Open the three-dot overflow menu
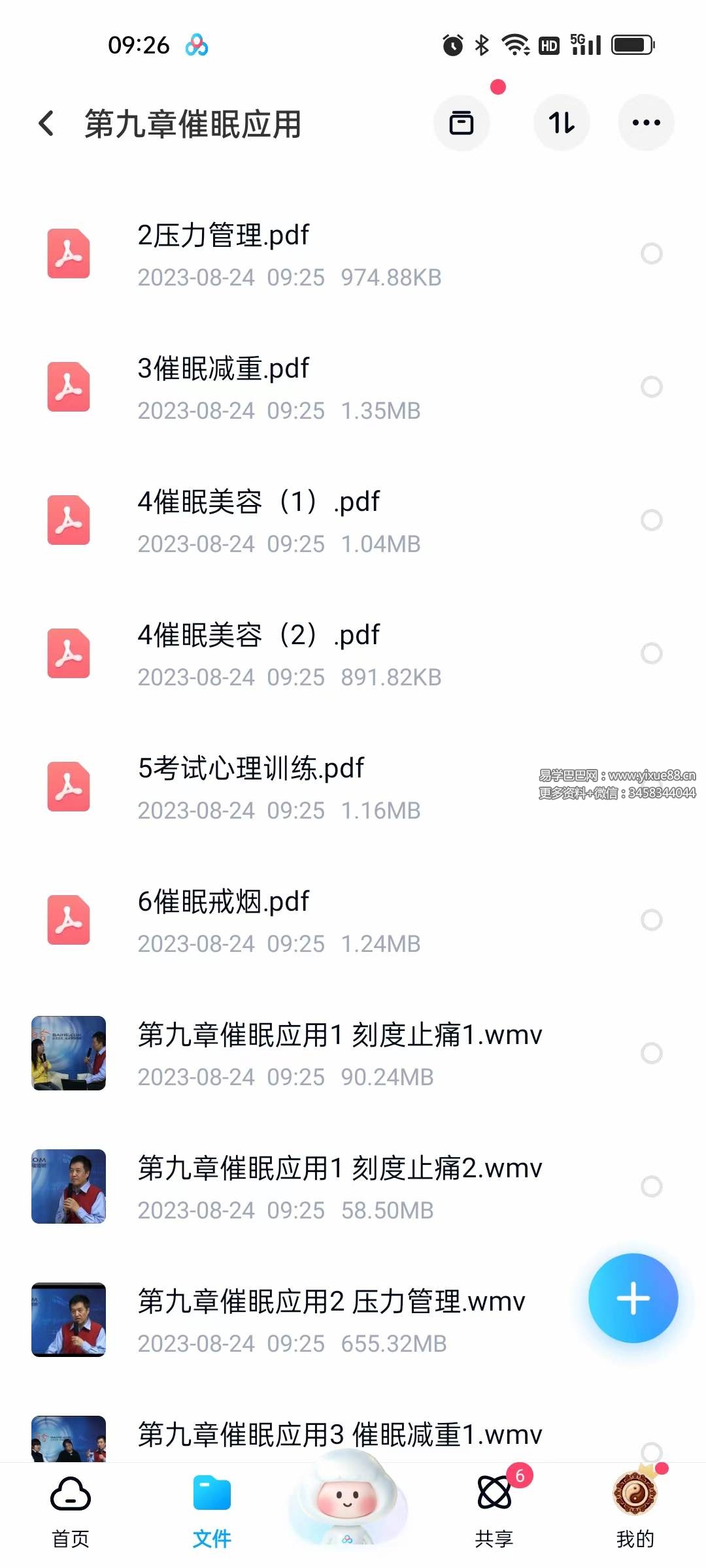This screenshot has width=706, height=1568. tap(646, 123)
